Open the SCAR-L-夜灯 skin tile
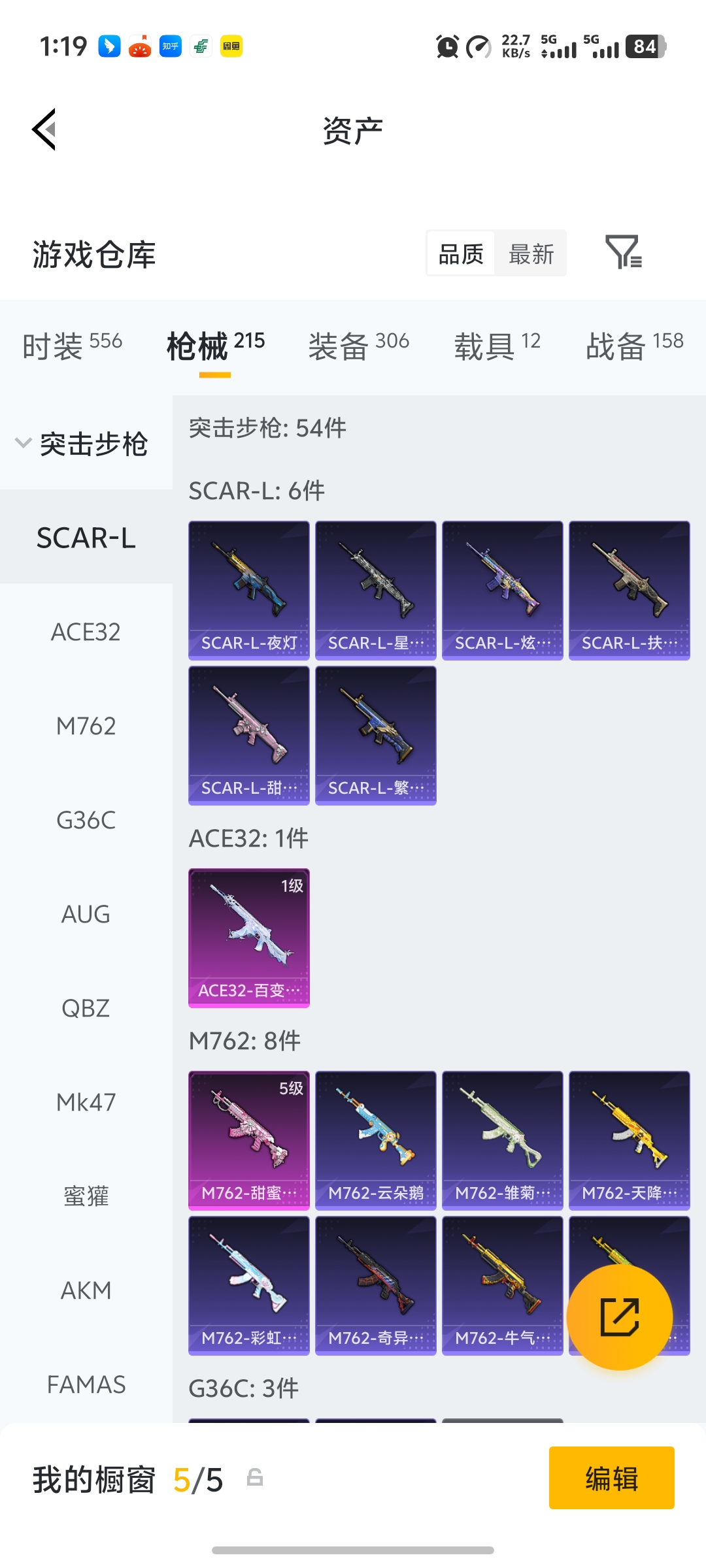Screen dimensions: 706x1568 (x=249, y=590)
